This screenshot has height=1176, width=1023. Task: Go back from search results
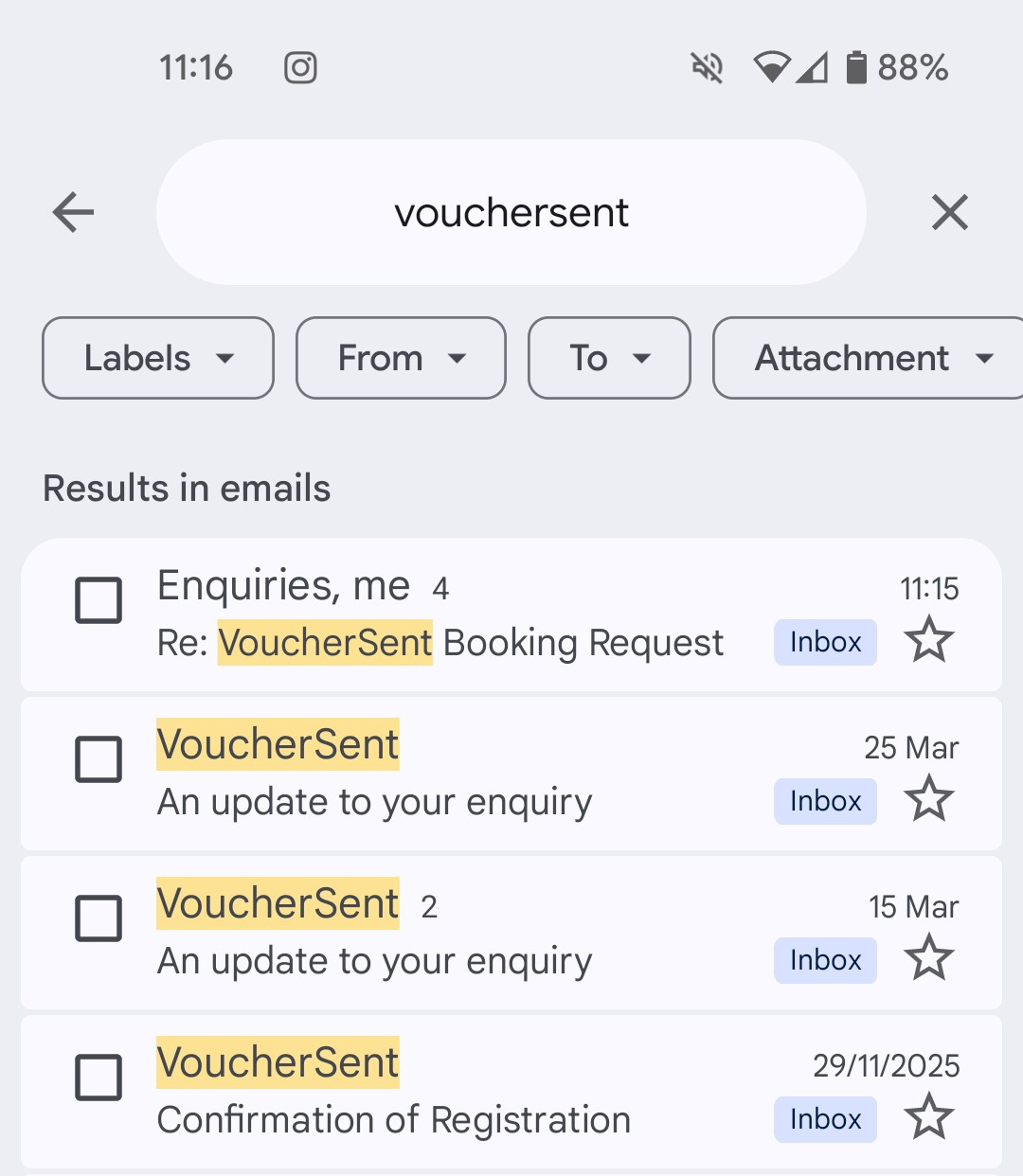[73, 212]
